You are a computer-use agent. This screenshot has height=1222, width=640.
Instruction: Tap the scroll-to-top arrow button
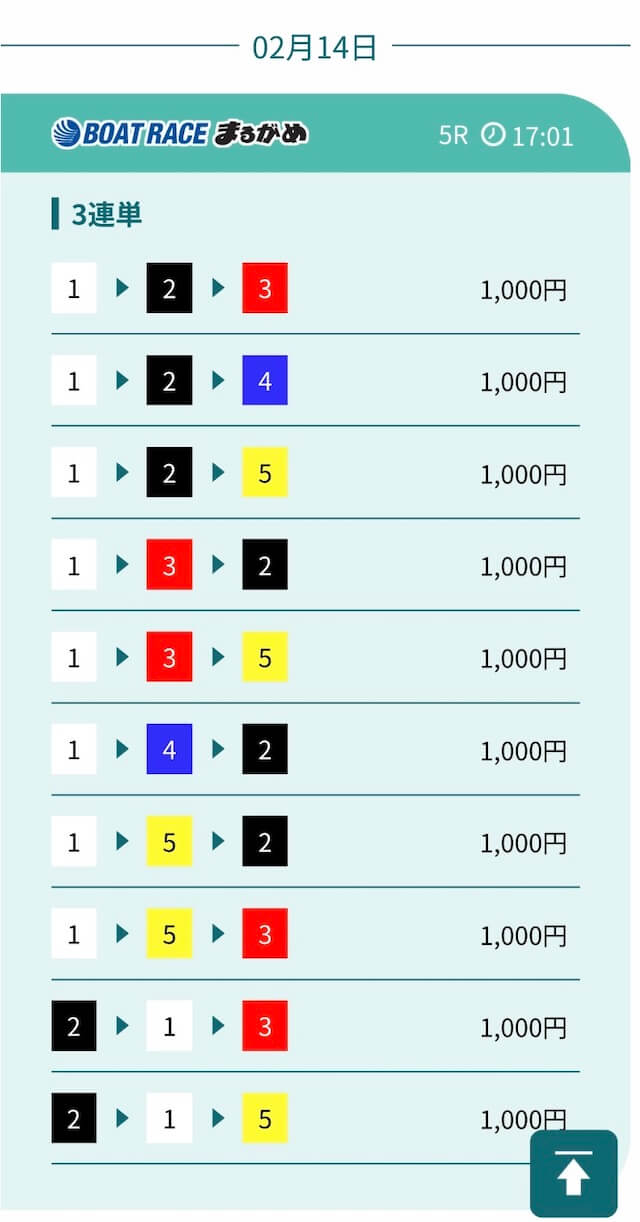[573, 1172]
